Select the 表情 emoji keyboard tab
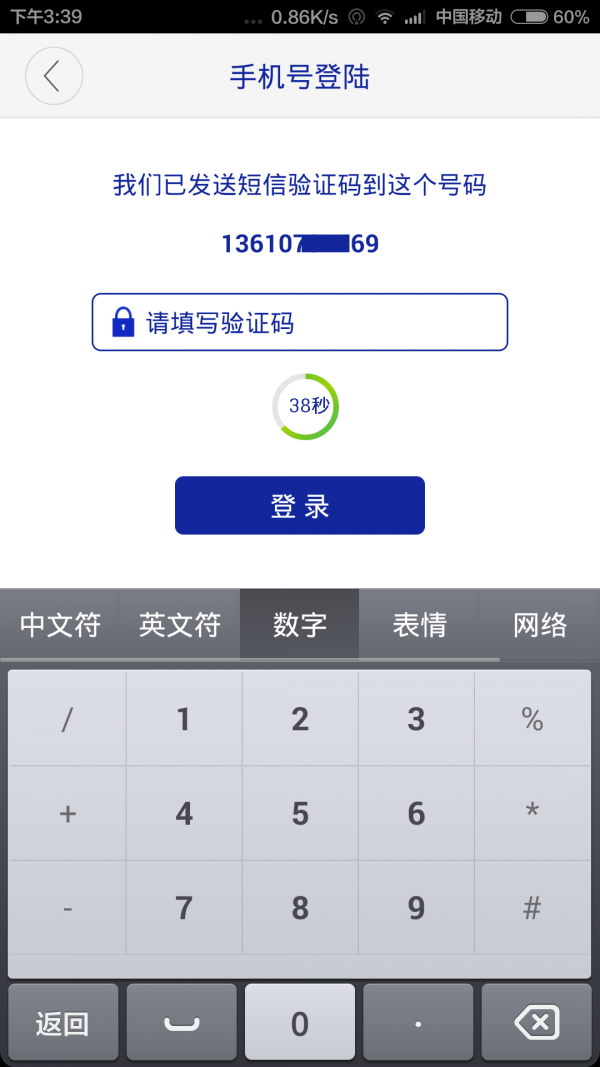 pos(419,626)
